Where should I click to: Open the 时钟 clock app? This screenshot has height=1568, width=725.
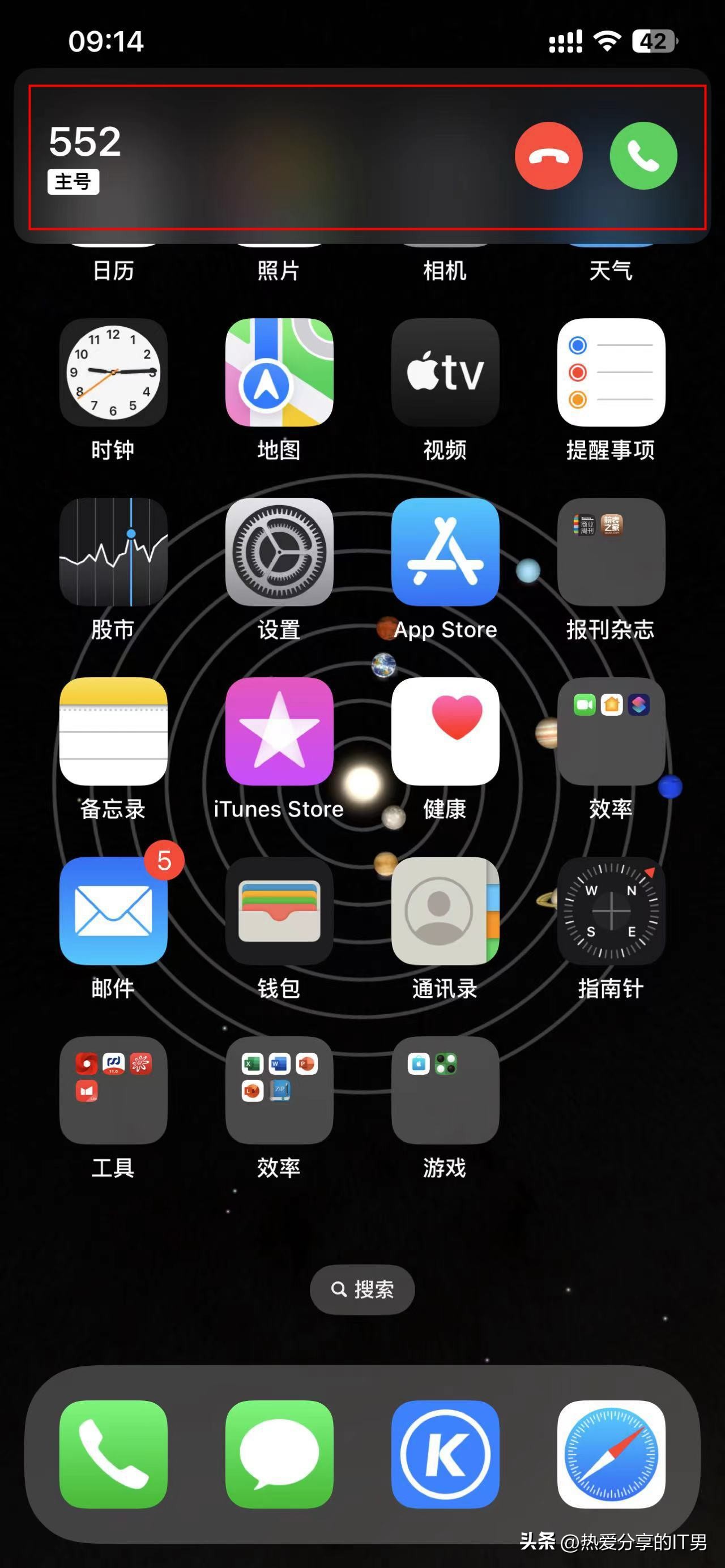pyautogui.click(x=113, y=372)
